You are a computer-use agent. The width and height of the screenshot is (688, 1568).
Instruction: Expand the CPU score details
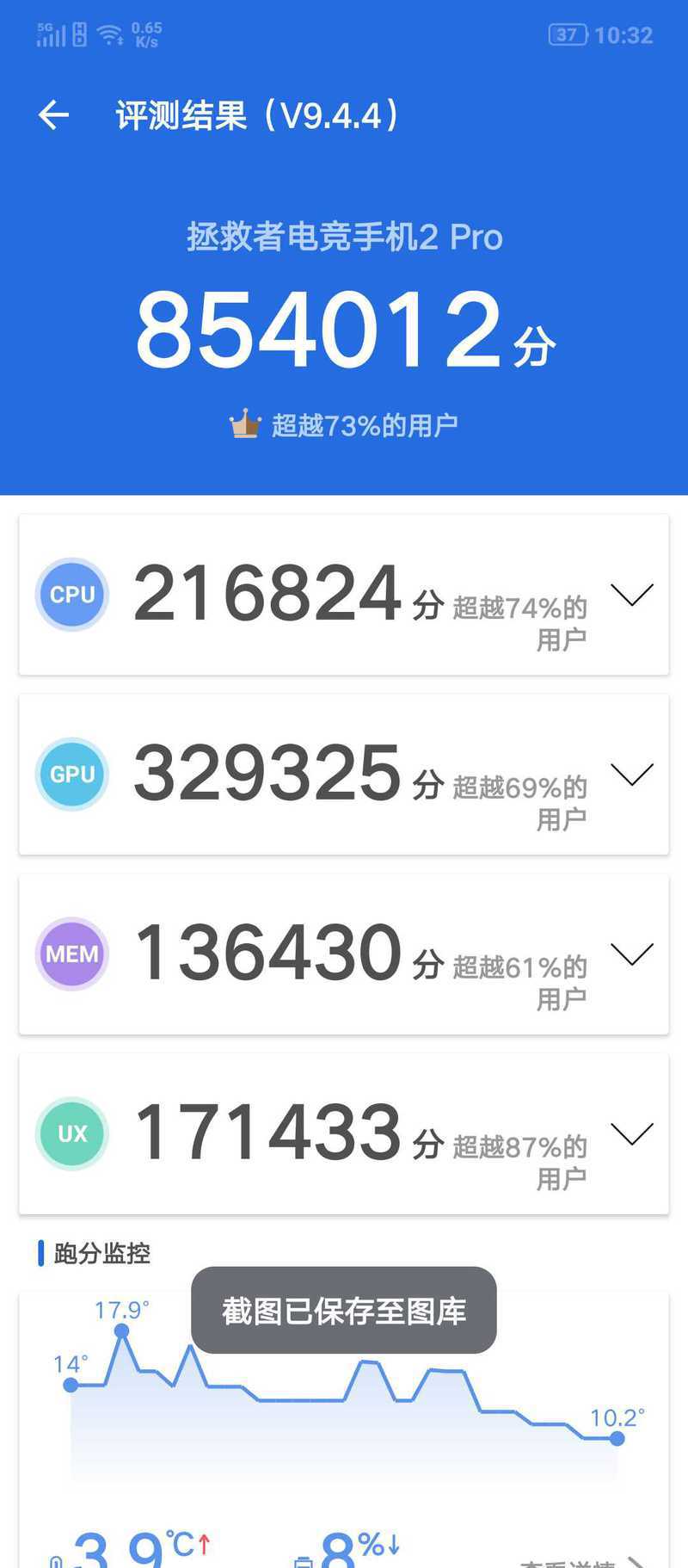pyautogui.click(x=632, y=595)
